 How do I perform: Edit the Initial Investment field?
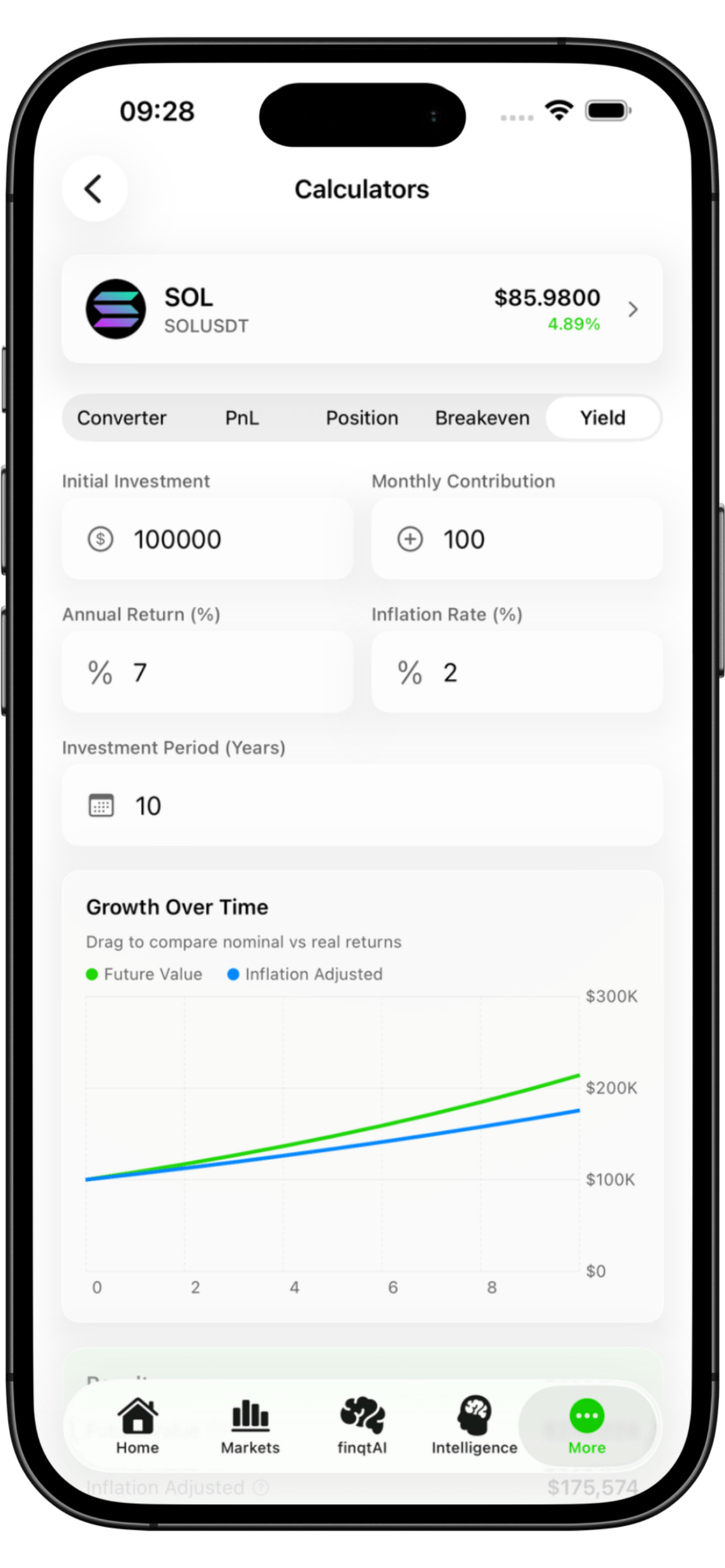point(219,539)
